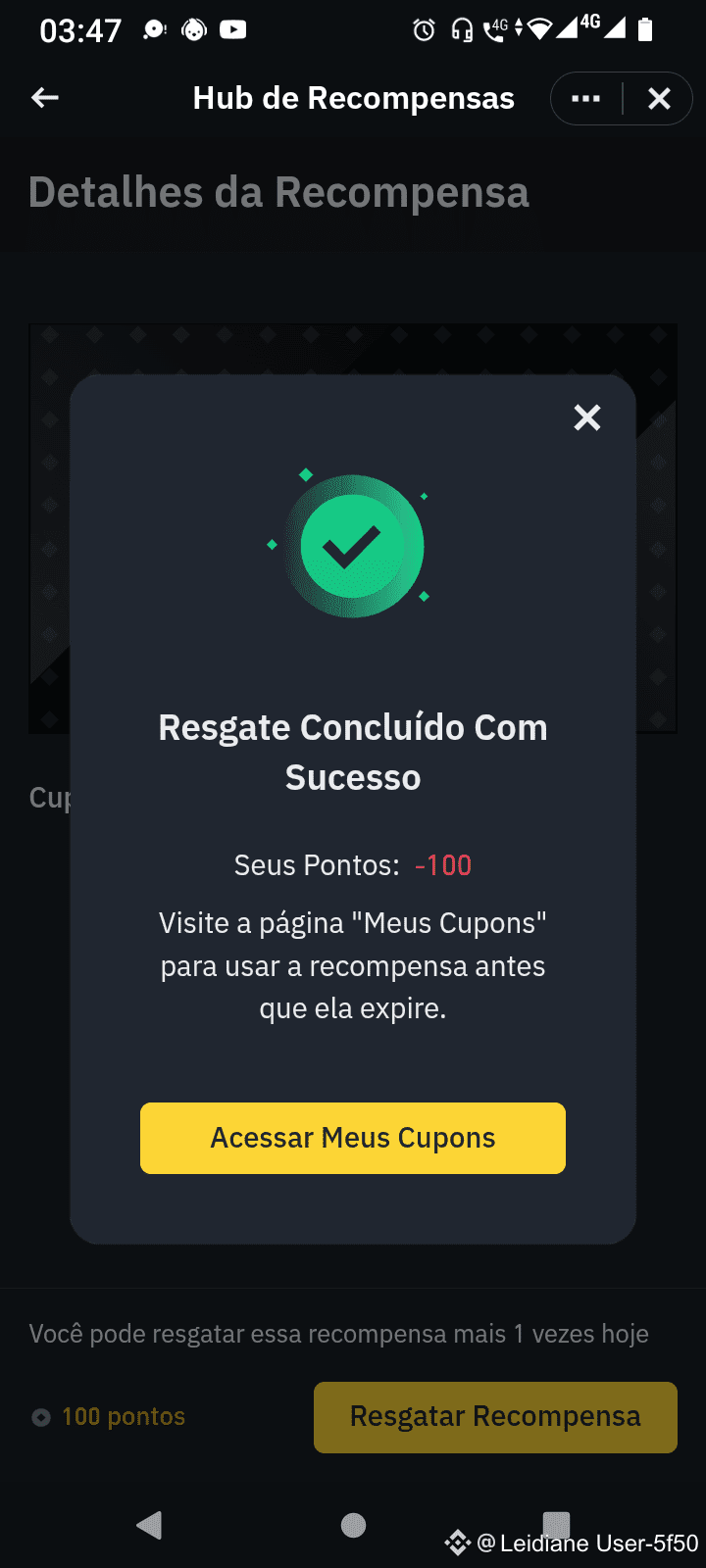The width and height of the screenshot is (706, 1568).
Task: Tap Resgatar Recompensa button
Action: (495, 1417)
